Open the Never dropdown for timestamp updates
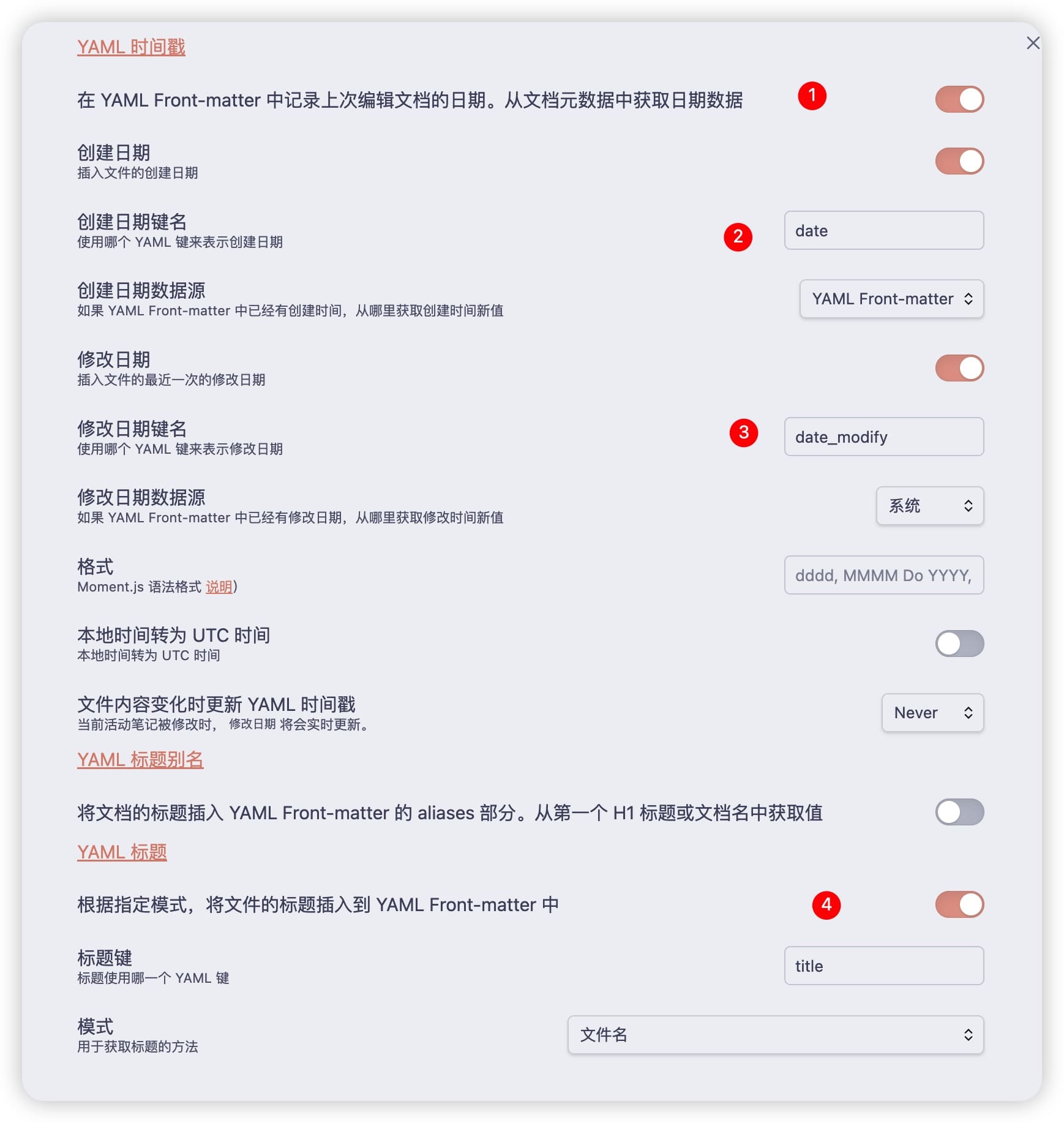 pos(932,713)
